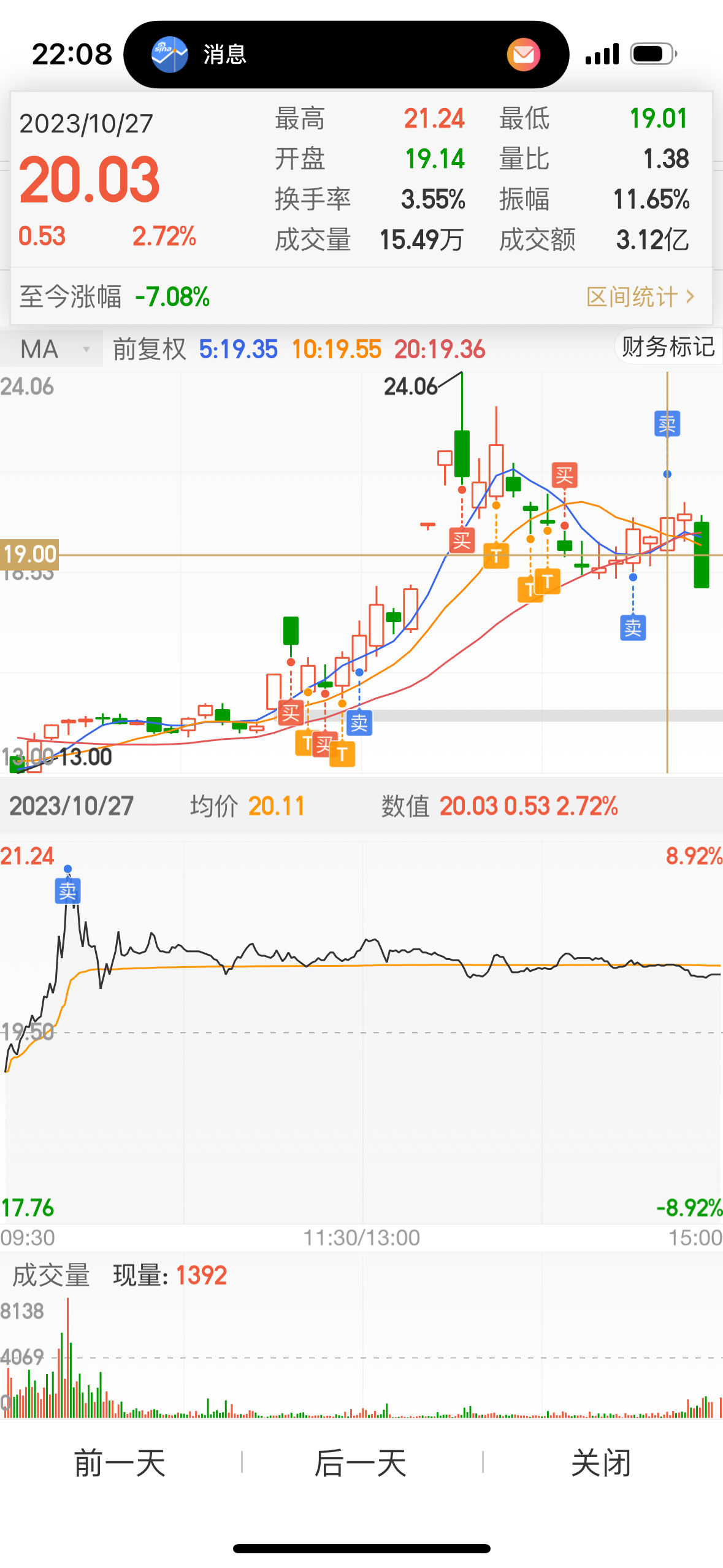Screen dimensions: 723x1568
Task: Tap the 卖 sell marker at the intraday price peak
Action: click(67, 891)
